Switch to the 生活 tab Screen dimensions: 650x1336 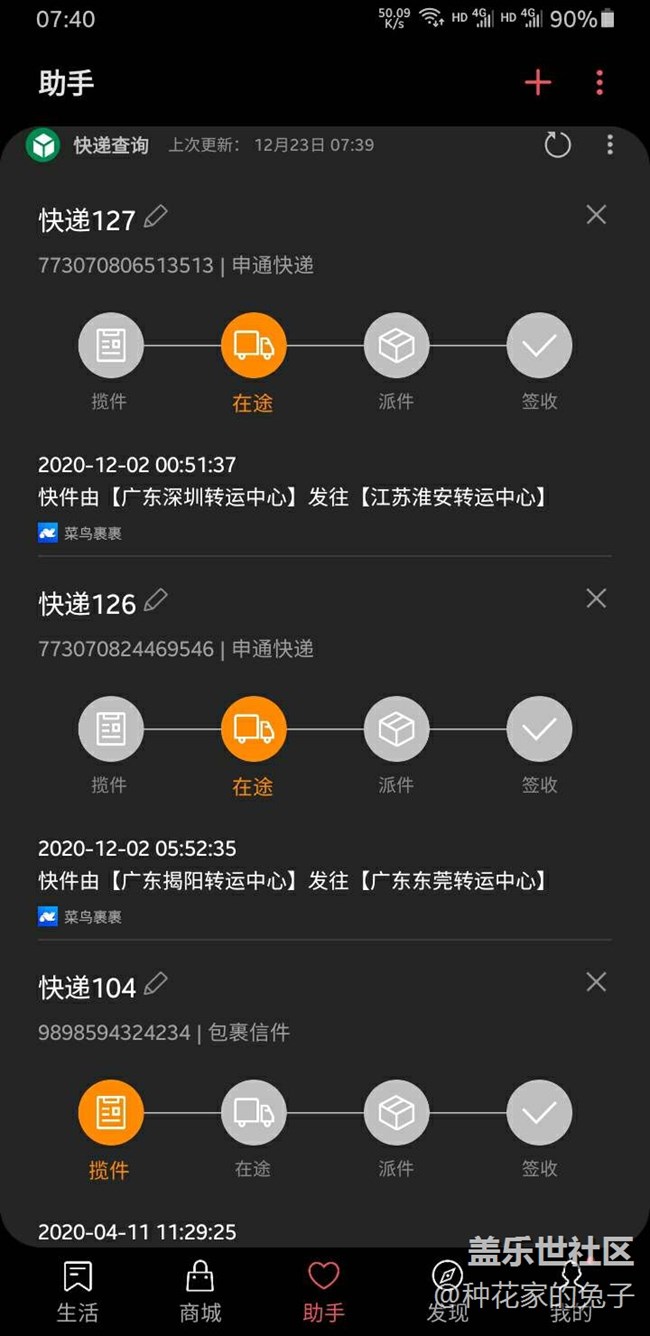[78, 1291]
